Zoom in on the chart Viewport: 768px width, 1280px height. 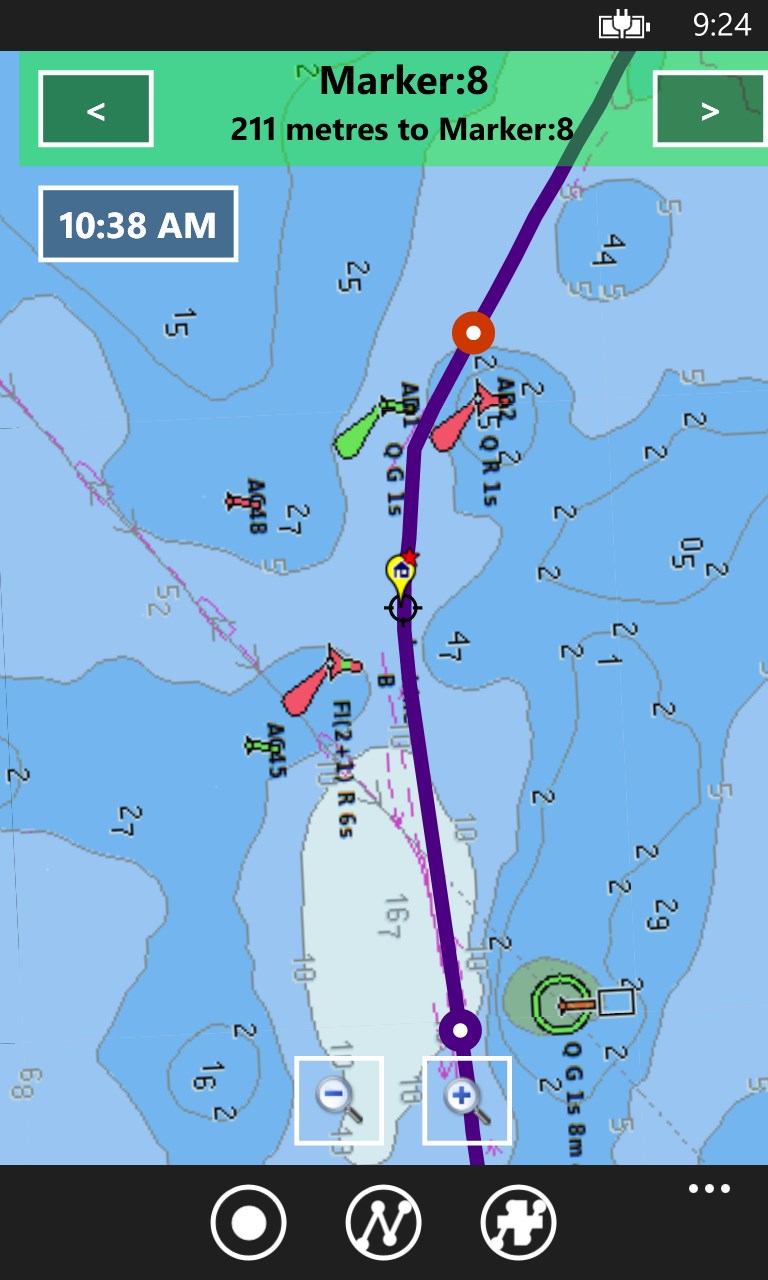coord(467,1099)
